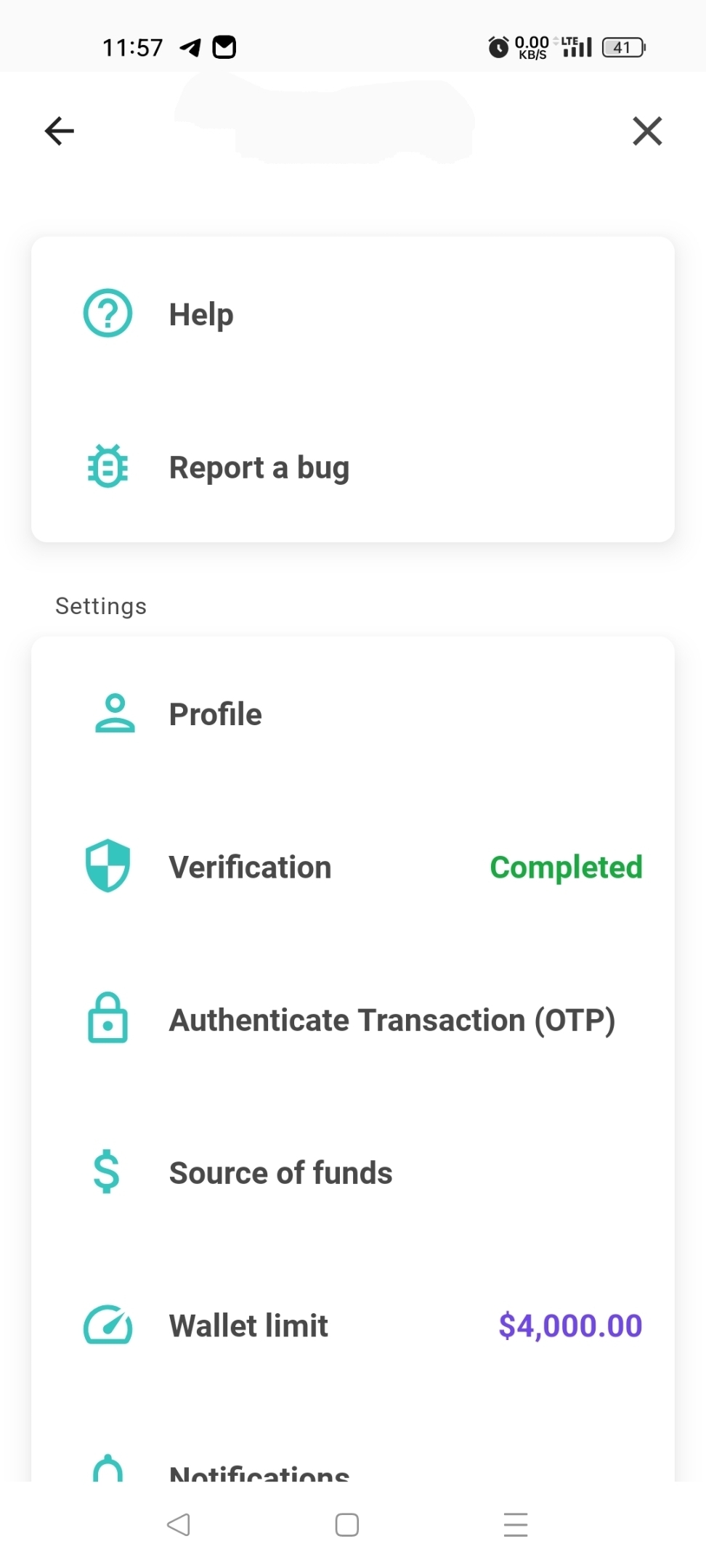Open Notifications settings
Image resolution: width=706 pixels, height=1568 pixels.
pyautogui.click(x=259, y=1471)
